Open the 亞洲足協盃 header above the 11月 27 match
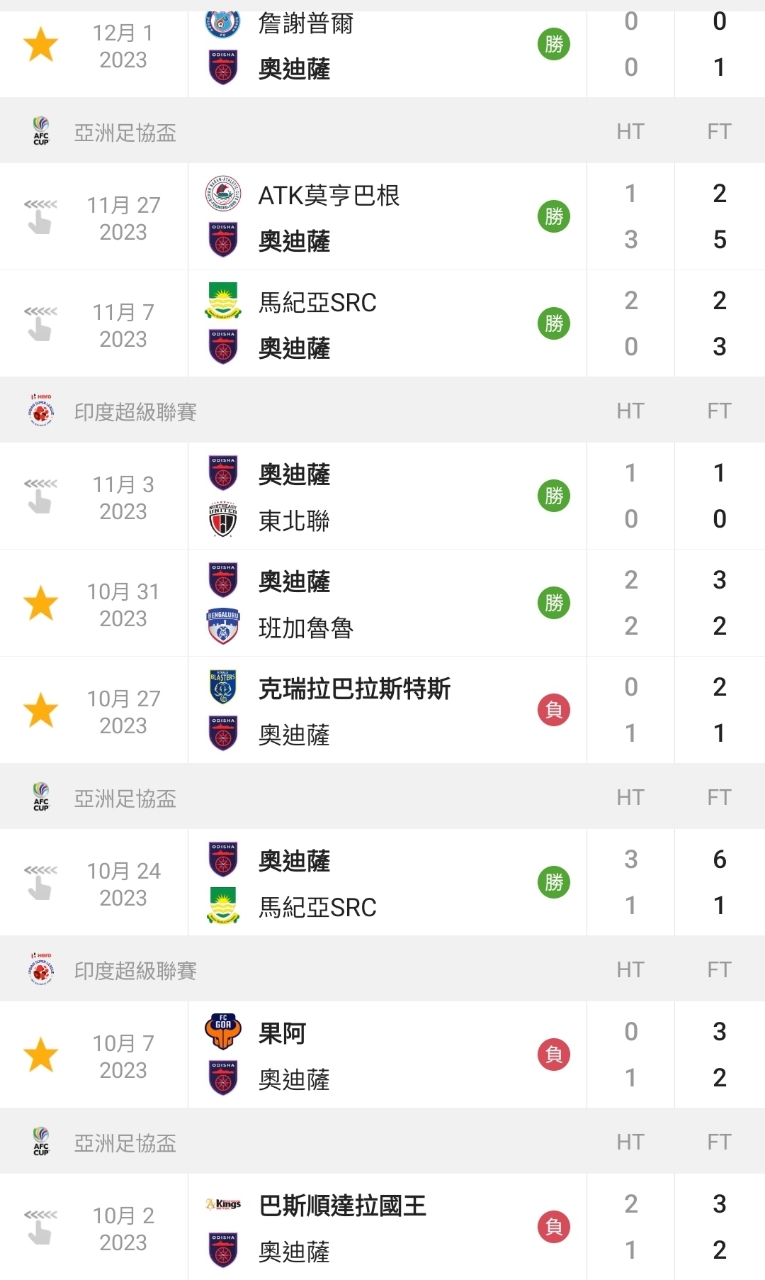 pos(382,131)
